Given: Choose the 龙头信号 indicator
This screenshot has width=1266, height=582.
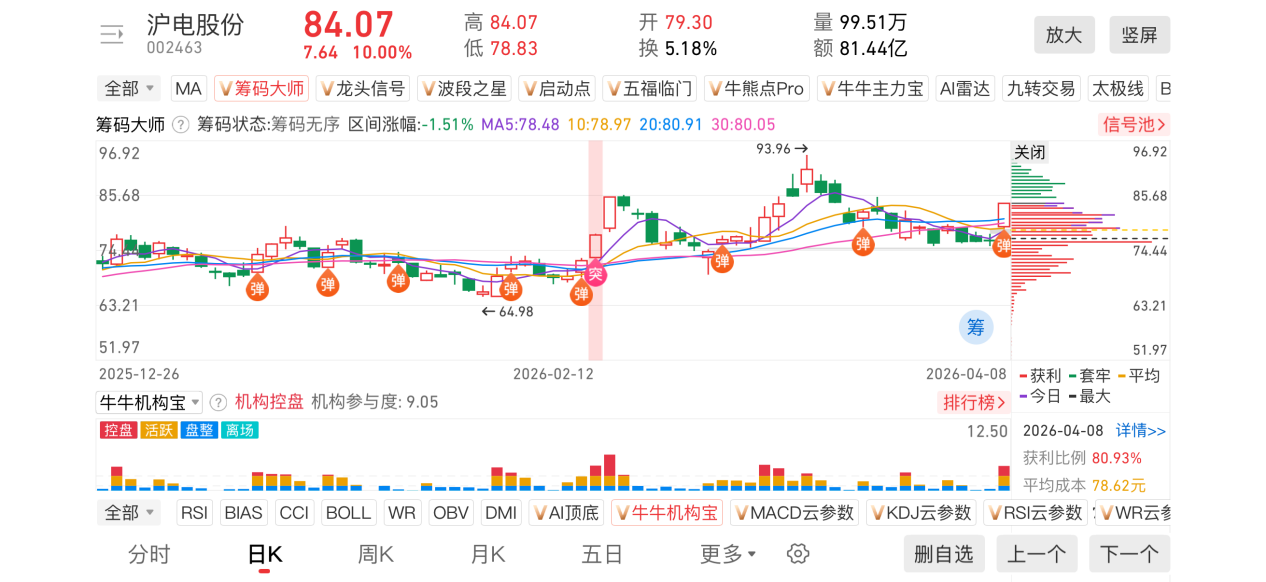Looking at the screenshot, I should point(362,89).
